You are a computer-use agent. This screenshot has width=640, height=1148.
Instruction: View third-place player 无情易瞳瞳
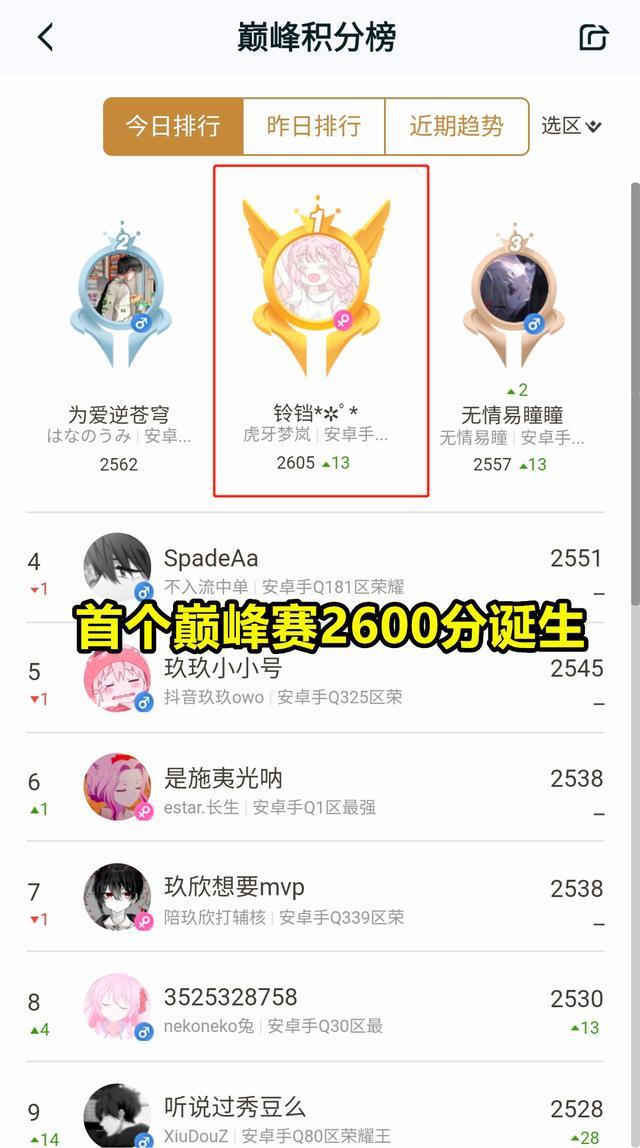[513, 290]
